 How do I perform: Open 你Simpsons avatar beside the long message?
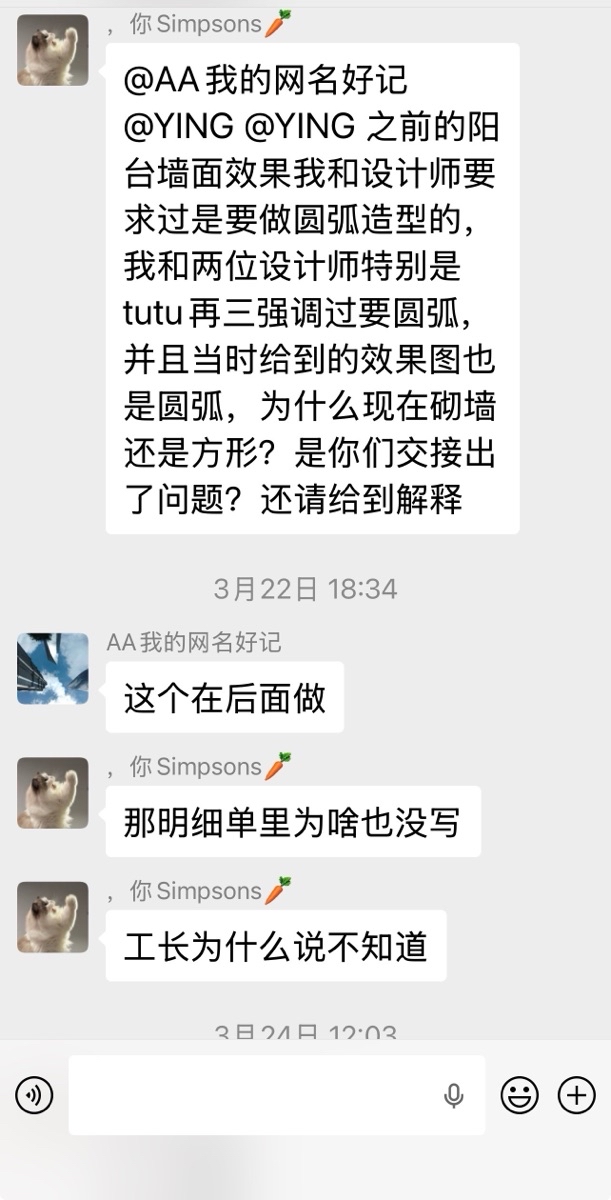(x=53, y=50)
